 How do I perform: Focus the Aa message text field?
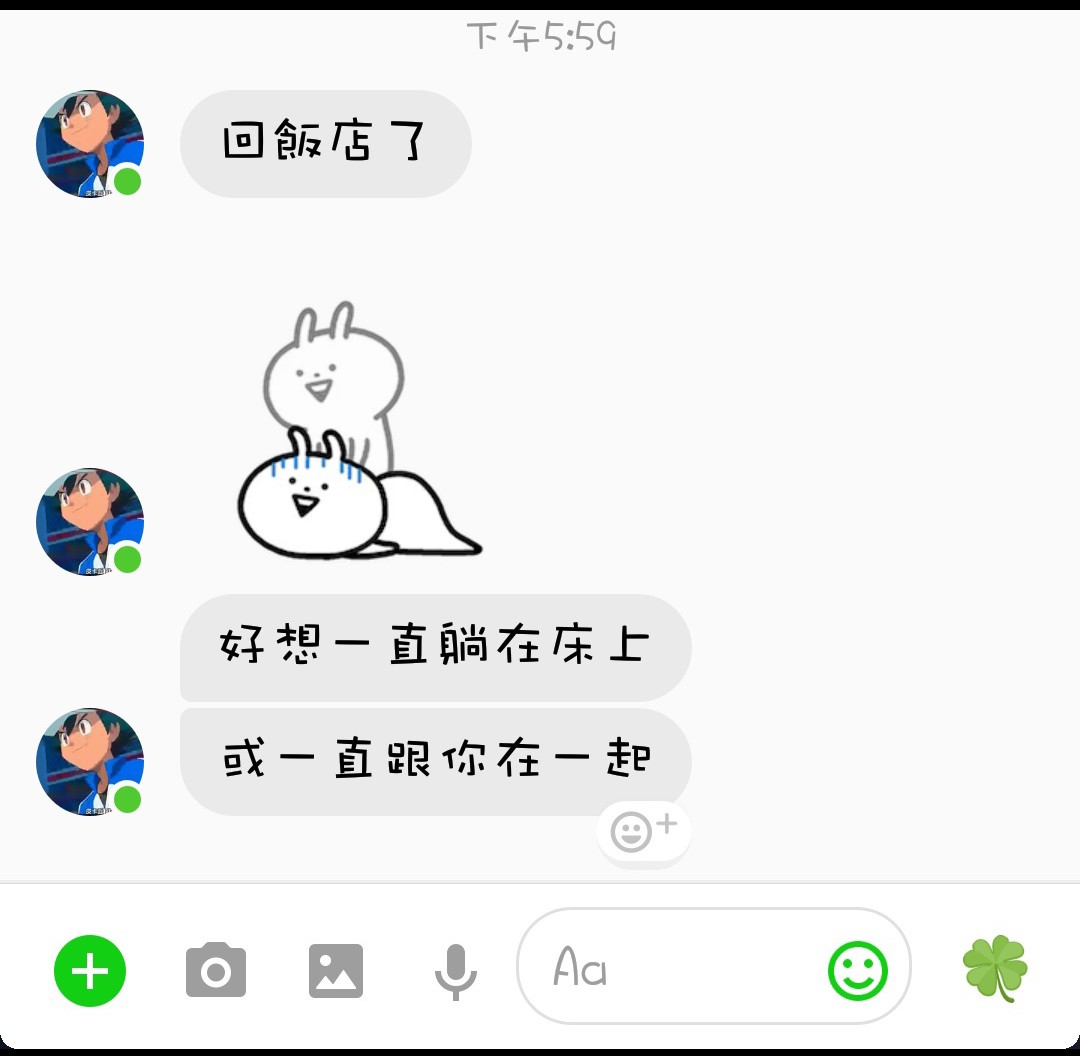pyautogui.click(x=670, y=968)
